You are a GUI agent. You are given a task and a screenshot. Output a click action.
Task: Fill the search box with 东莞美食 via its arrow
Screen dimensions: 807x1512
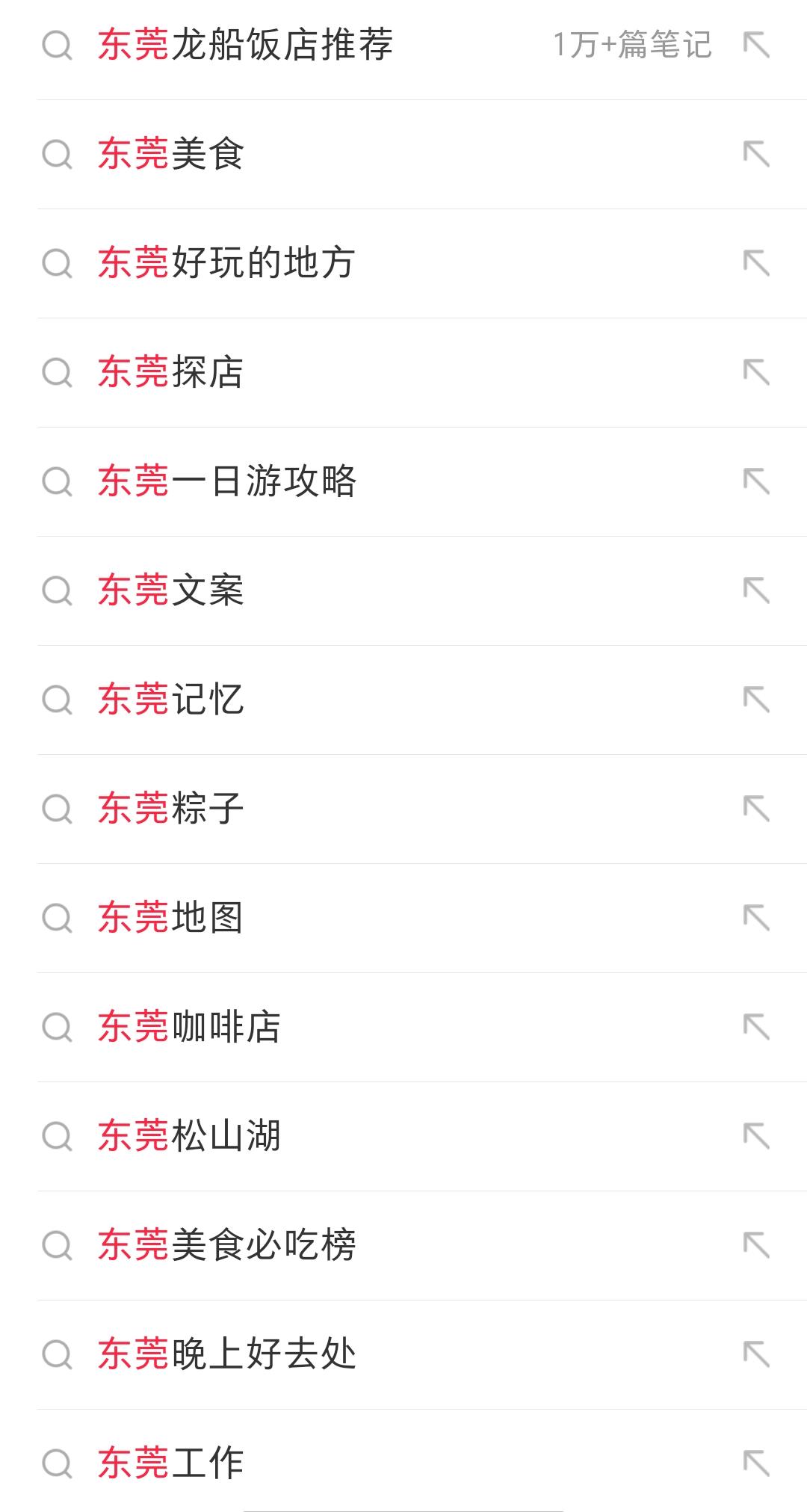(756, 154)
